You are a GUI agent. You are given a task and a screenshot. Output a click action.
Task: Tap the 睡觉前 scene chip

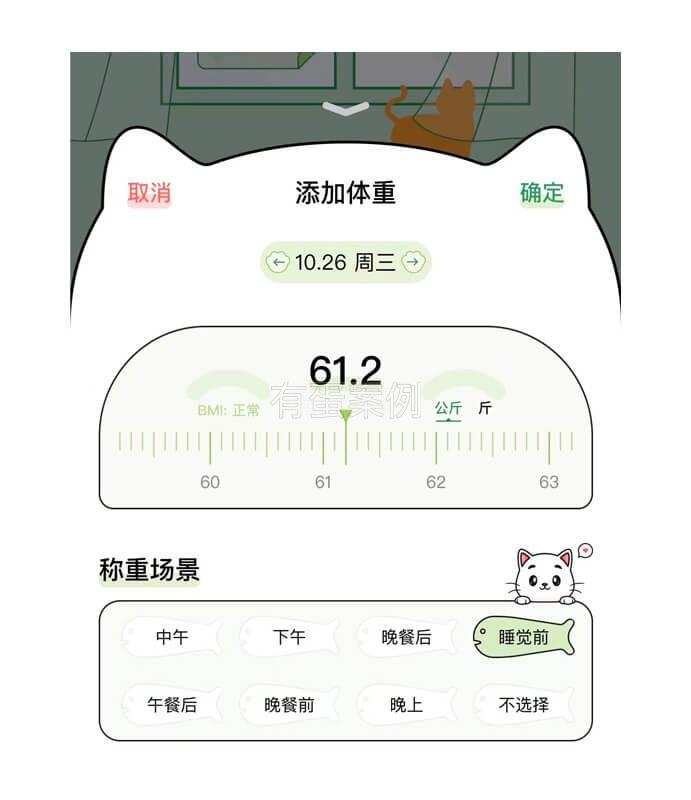pyautogui.click(x=523, y=637)
